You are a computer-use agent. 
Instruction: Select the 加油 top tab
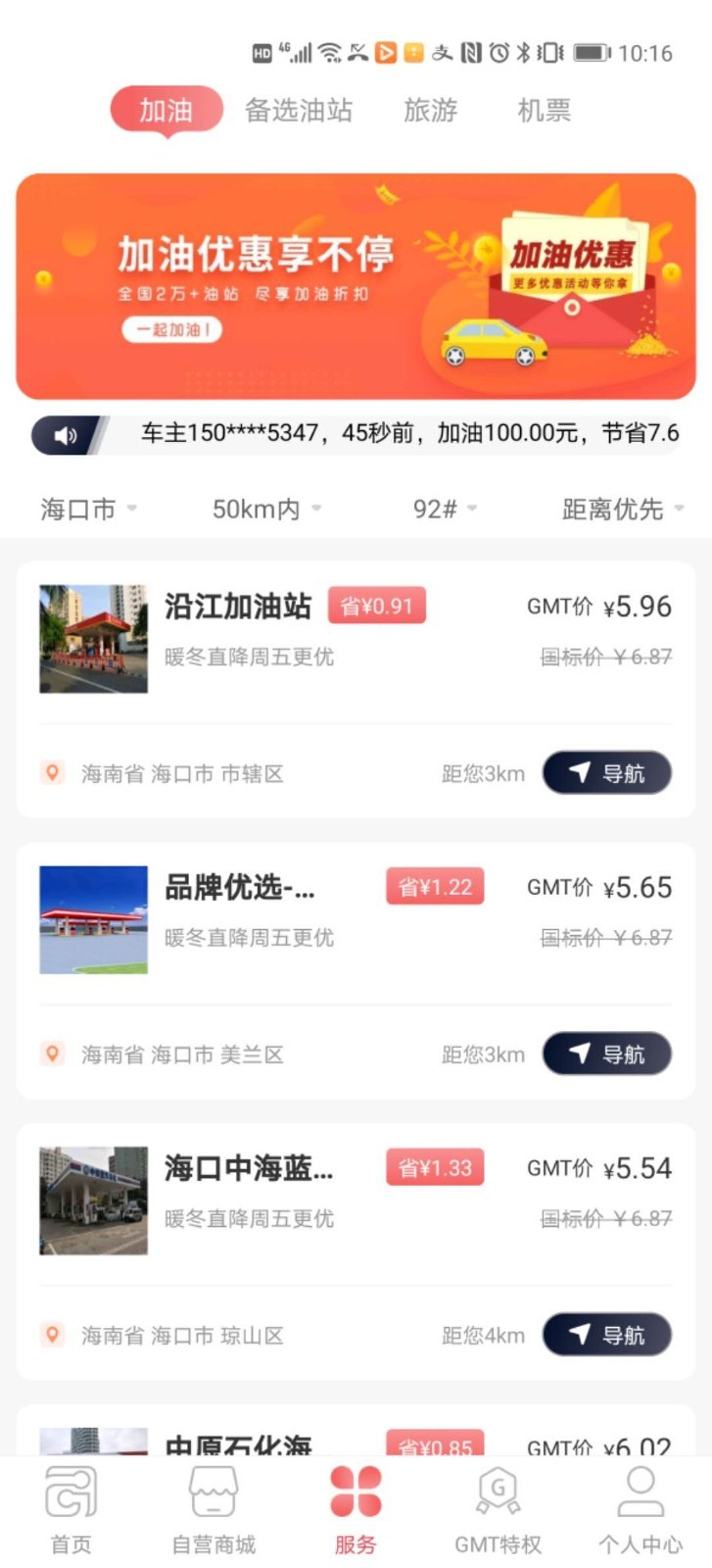[x=166, y=111]
